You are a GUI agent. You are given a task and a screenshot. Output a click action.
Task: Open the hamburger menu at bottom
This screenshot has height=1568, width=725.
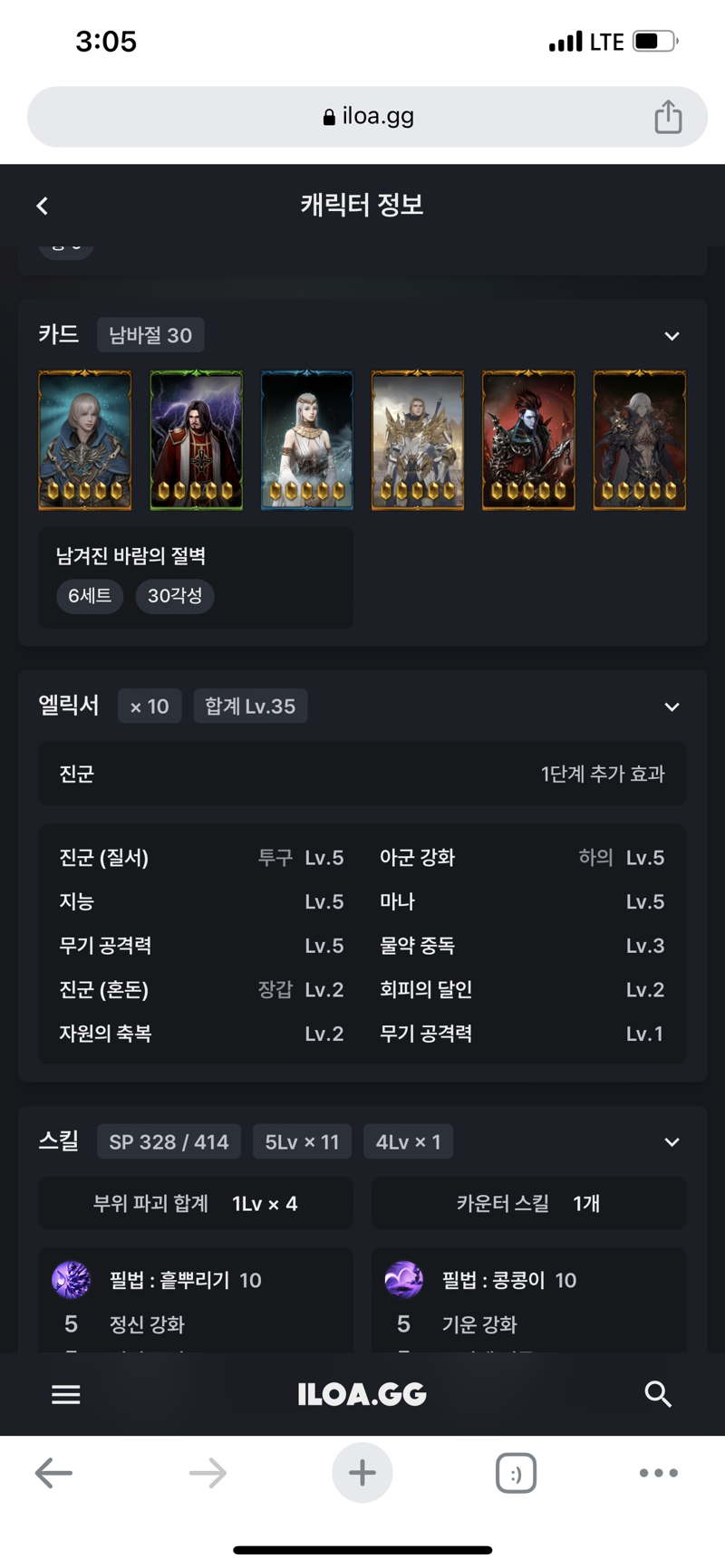click(65, 1394)
